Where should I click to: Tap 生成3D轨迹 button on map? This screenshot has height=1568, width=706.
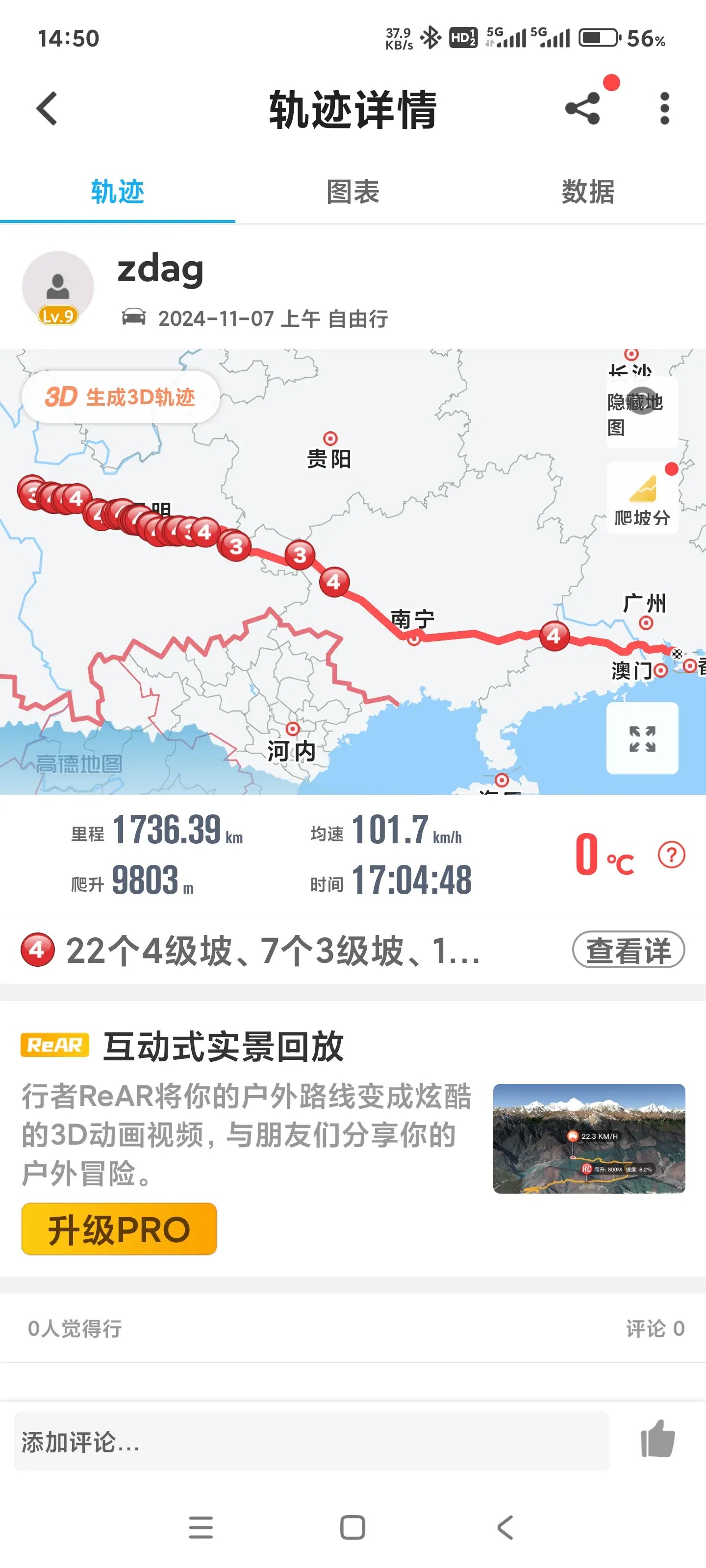(121, 397)
